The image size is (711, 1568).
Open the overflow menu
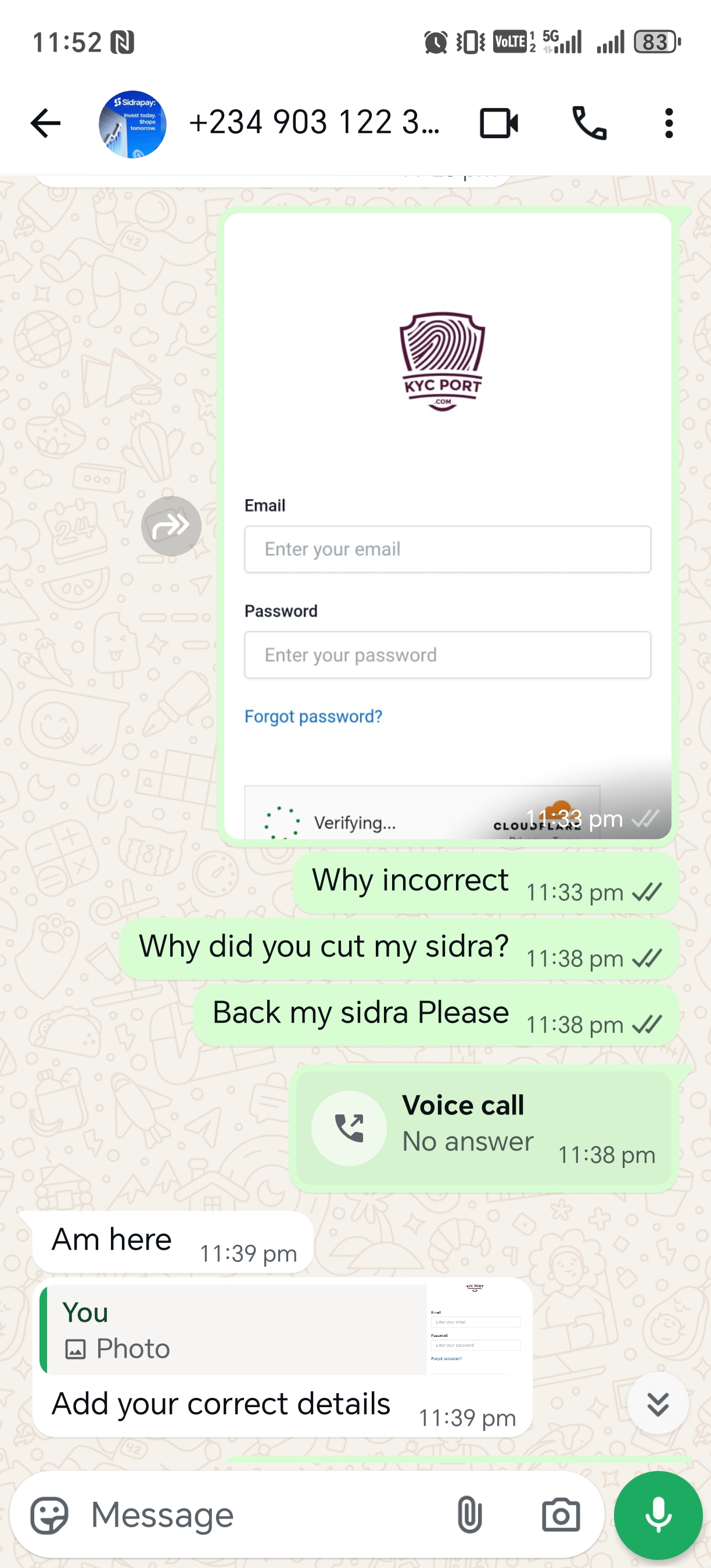669,124
